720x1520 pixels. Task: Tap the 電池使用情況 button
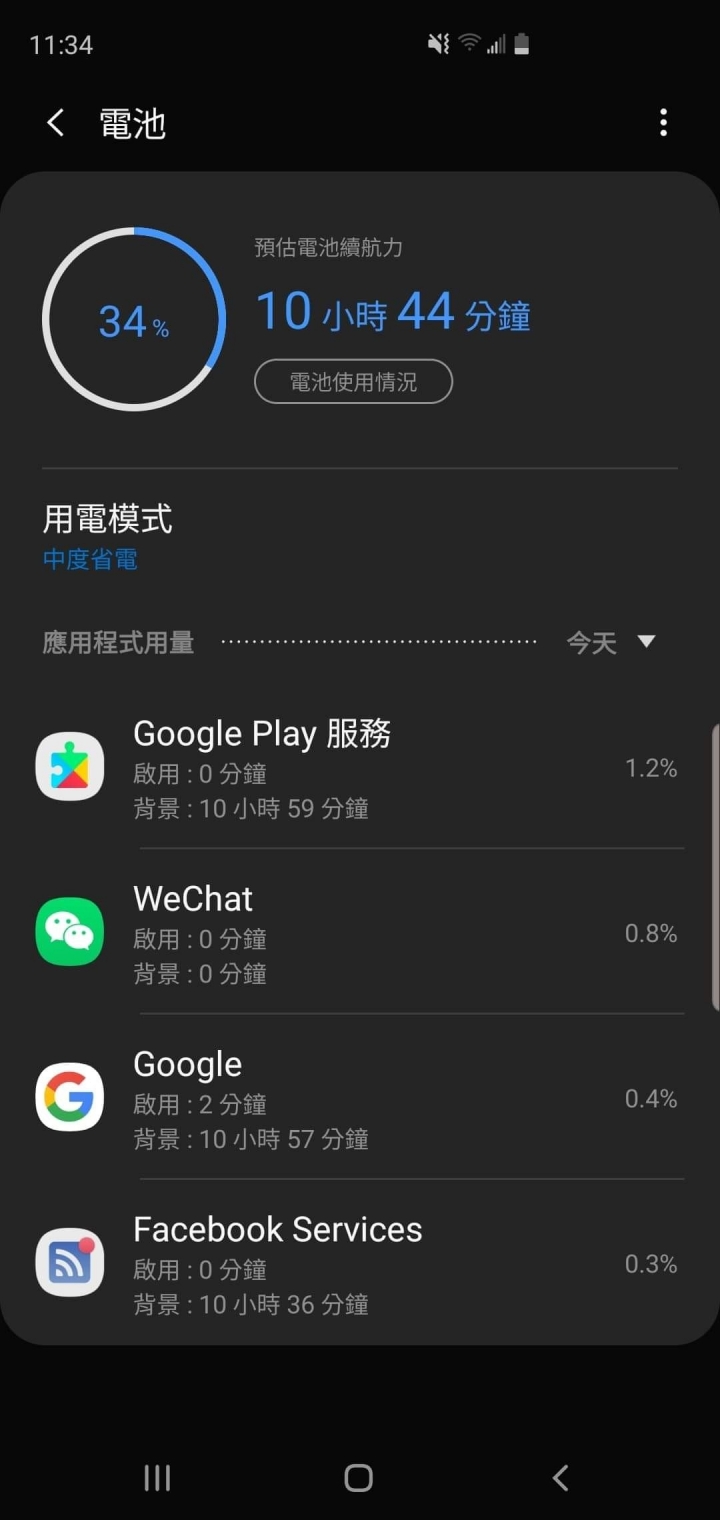tap(353, 382)
